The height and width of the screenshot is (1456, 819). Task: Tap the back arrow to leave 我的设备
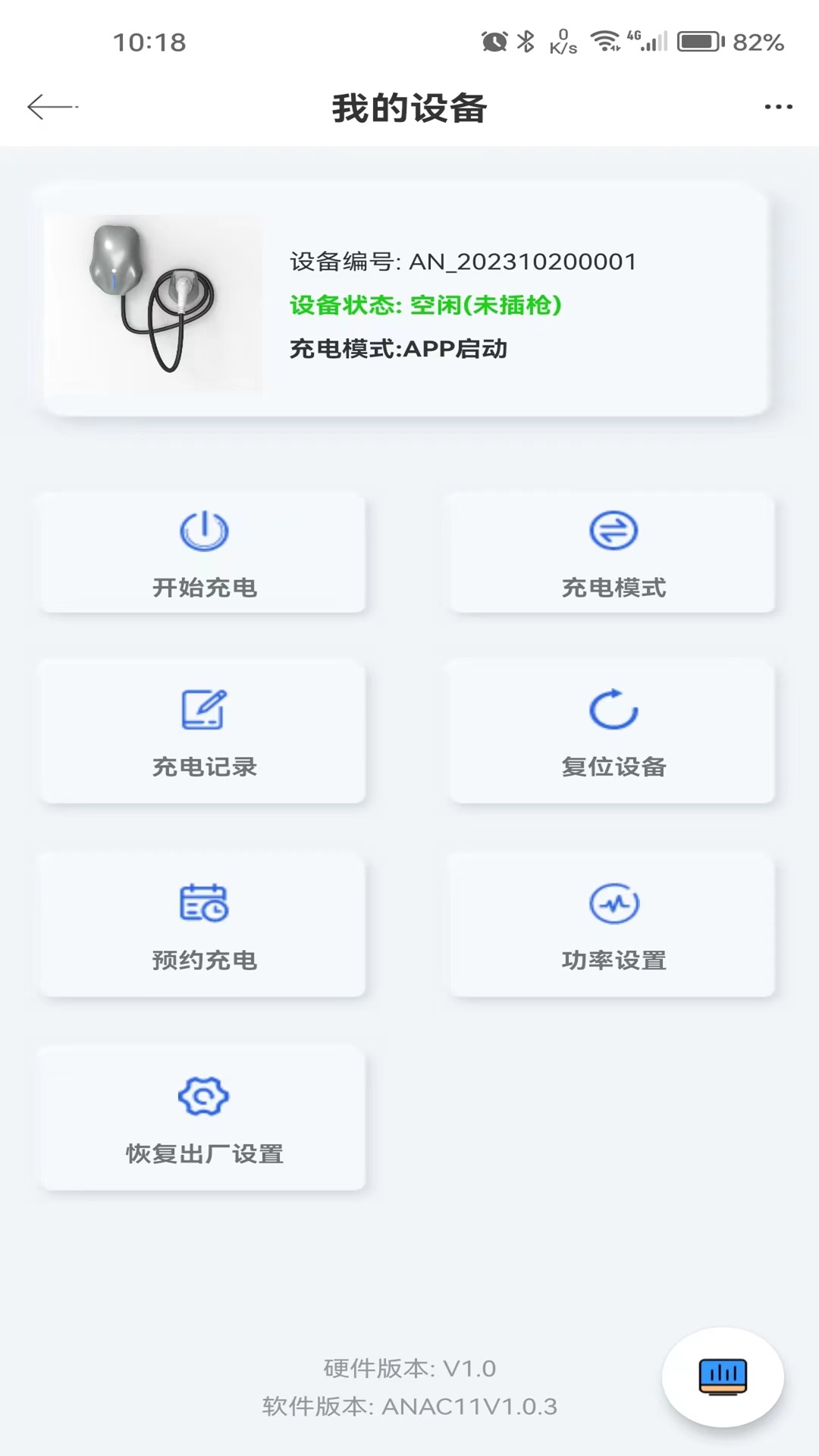click(x=52, y=106)
